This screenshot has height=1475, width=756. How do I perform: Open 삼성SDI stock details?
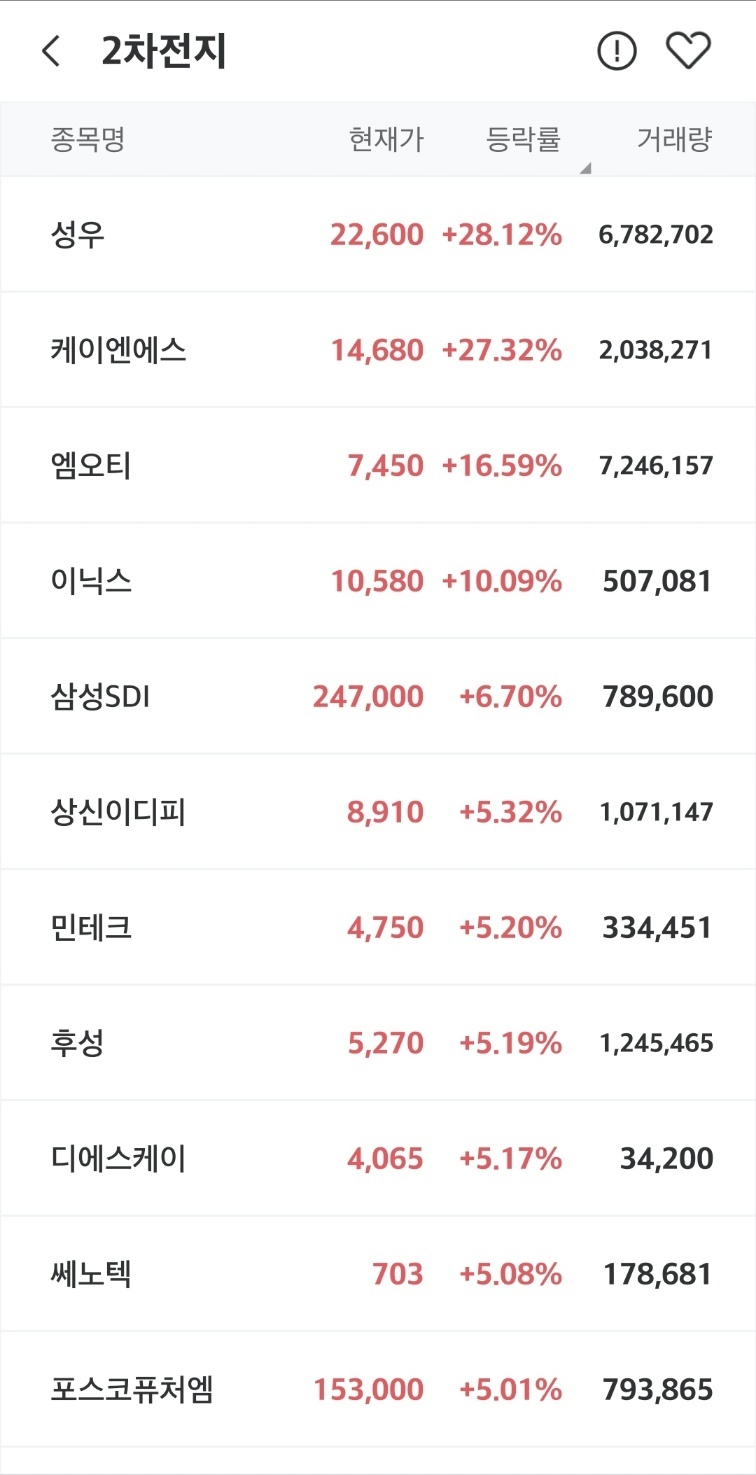pos(378,697)
